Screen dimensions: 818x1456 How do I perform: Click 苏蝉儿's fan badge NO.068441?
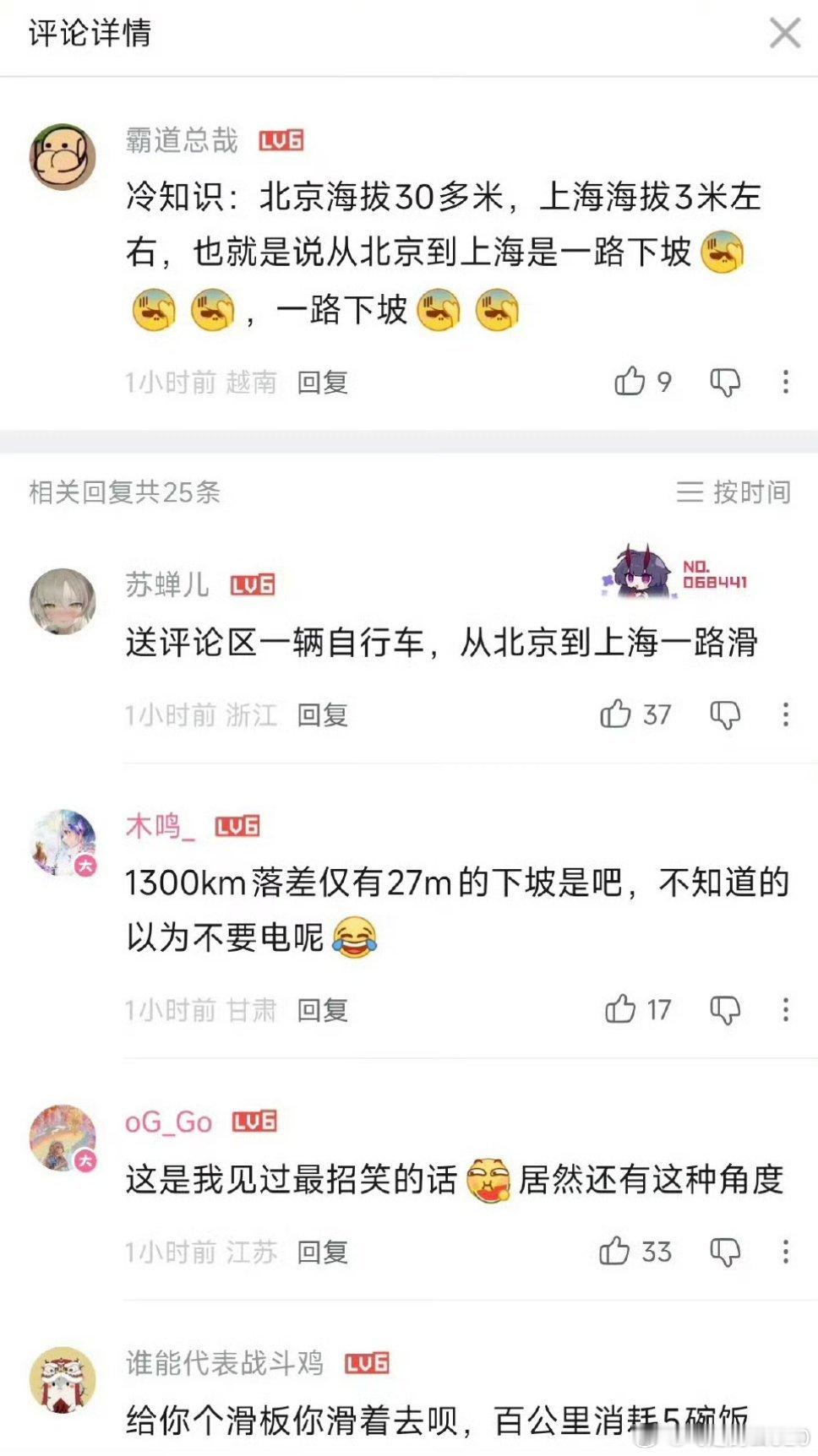pyautogui.click(x=684, y=574)
